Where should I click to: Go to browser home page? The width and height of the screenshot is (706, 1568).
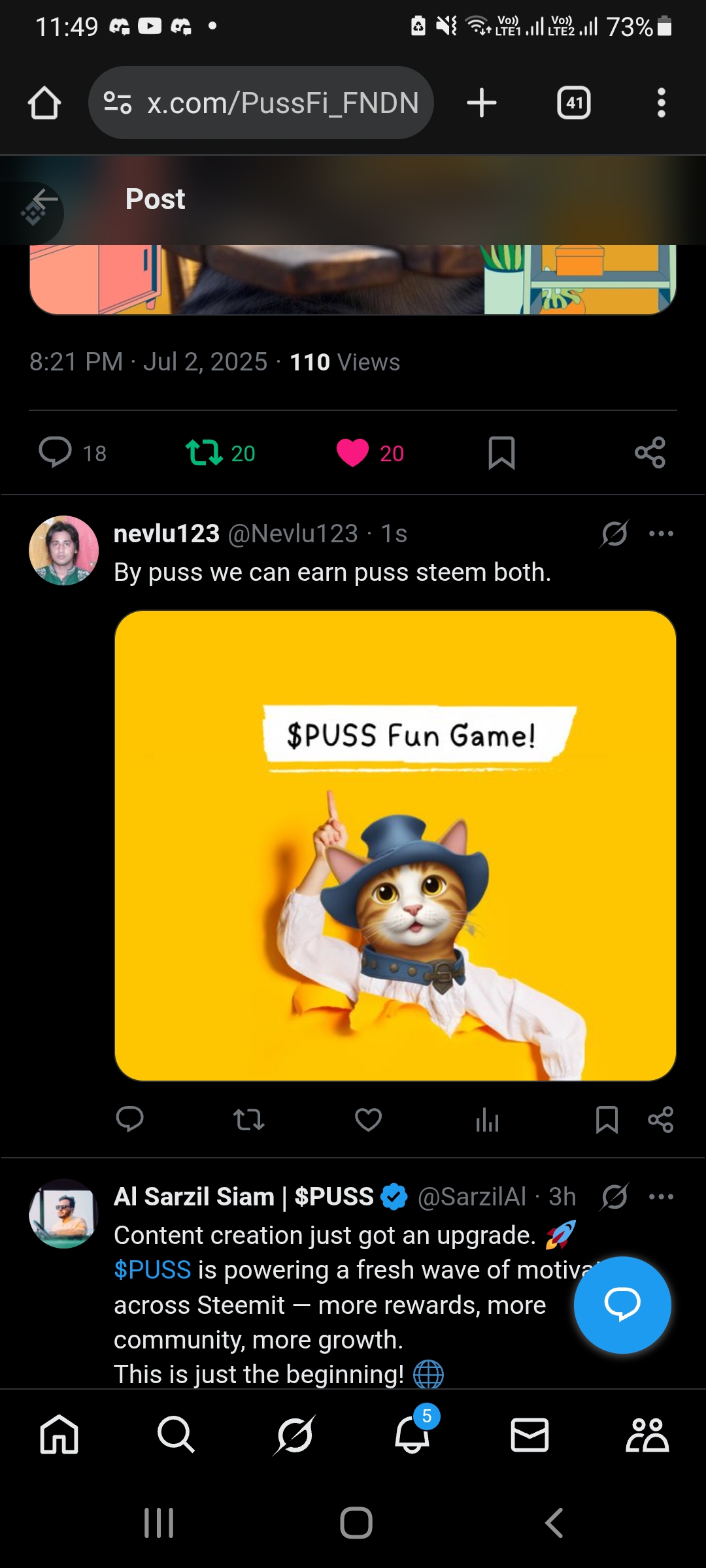pyautogui.click(x=44, y=103)
